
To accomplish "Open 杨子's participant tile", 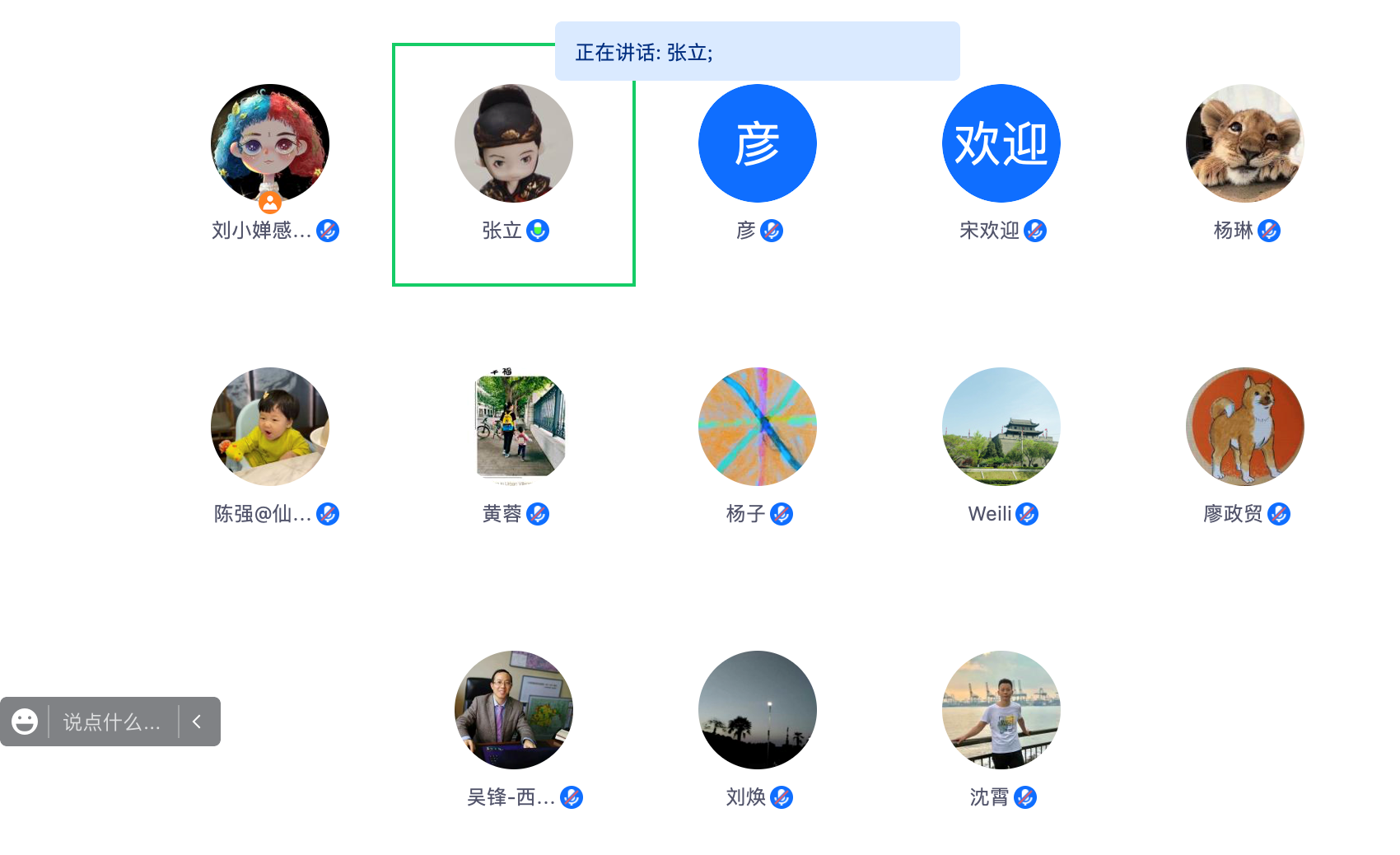I will coord(758,427).
